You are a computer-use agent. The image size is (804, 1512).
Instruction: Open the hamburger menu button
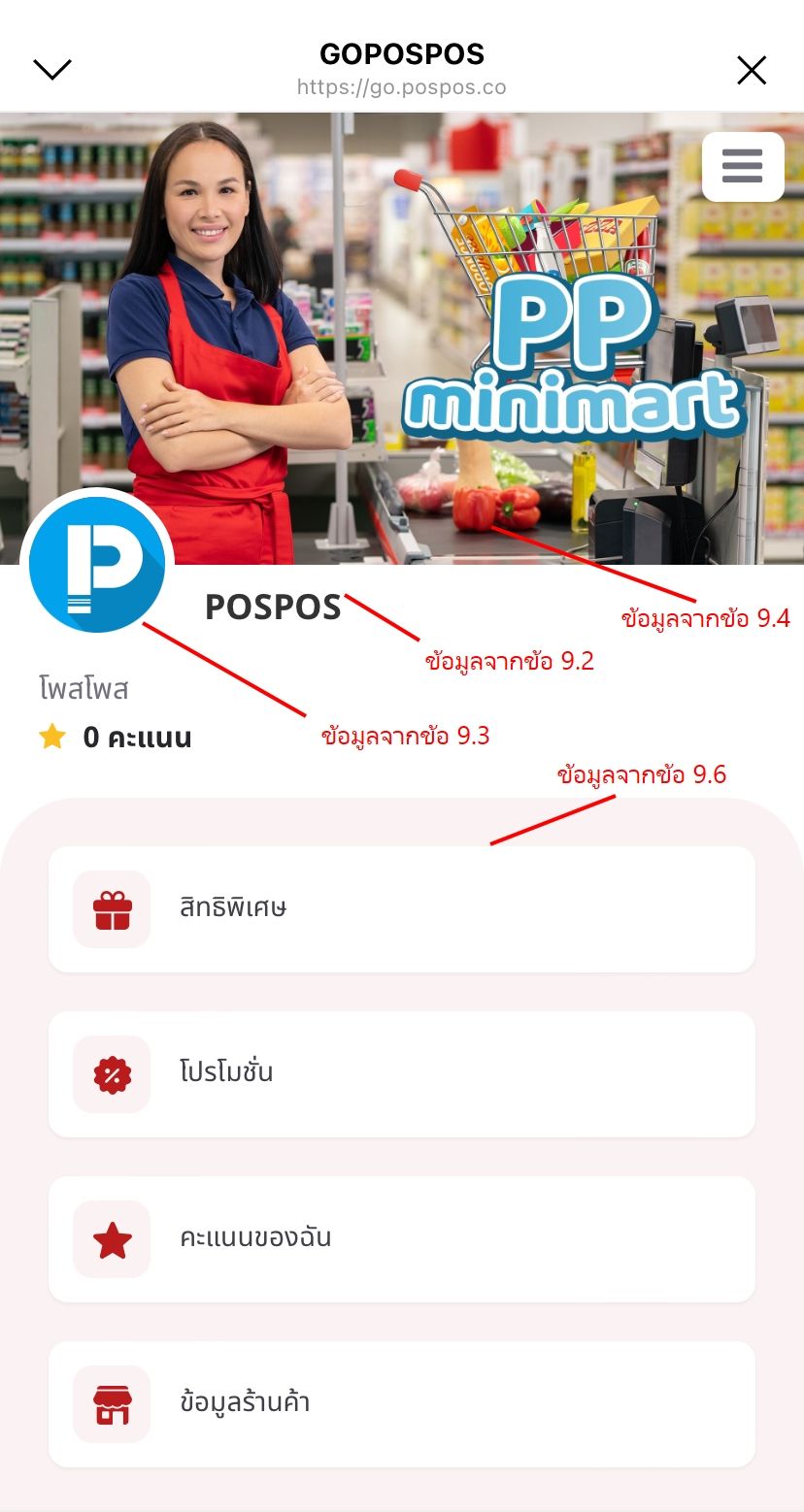743,167
